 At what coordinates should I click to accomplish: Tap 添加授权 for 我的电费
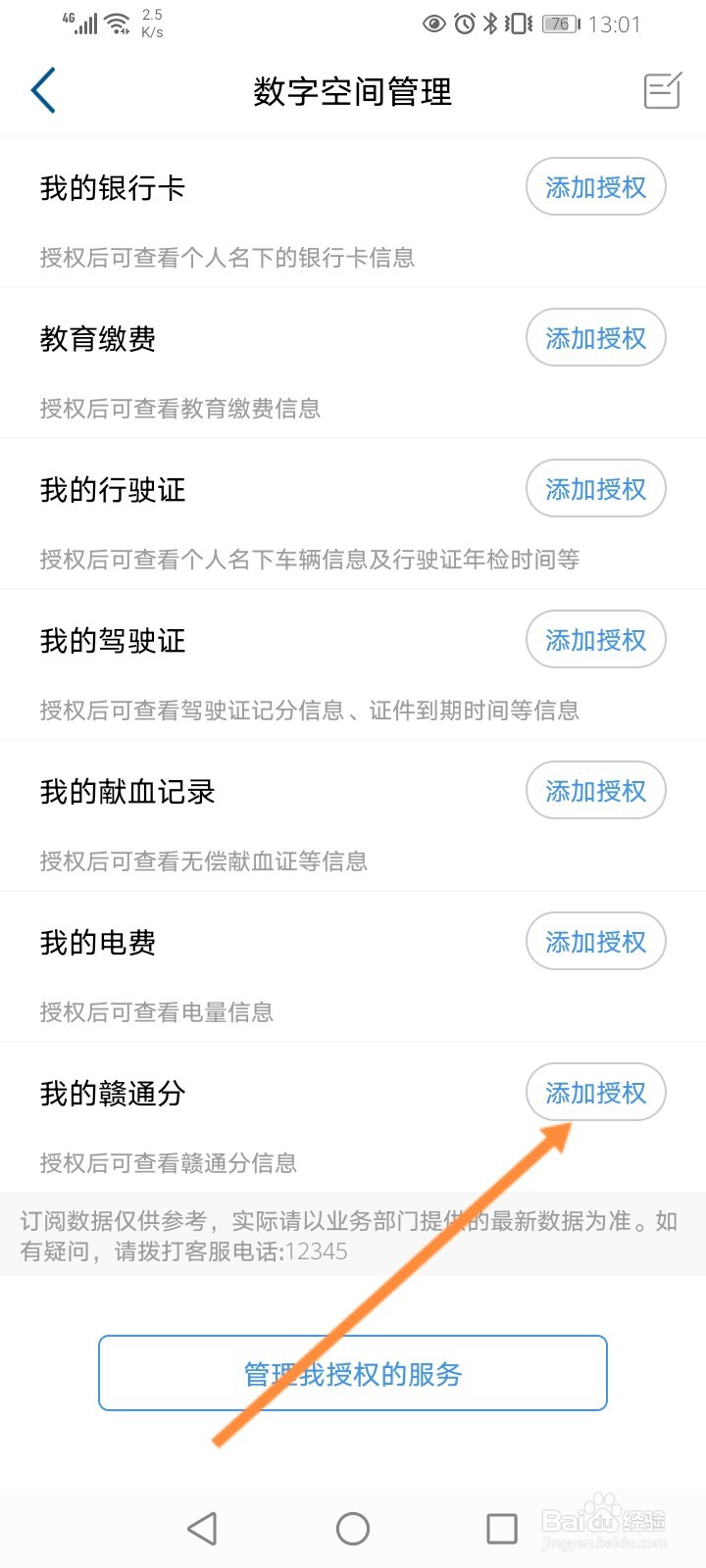coord(596,942)
